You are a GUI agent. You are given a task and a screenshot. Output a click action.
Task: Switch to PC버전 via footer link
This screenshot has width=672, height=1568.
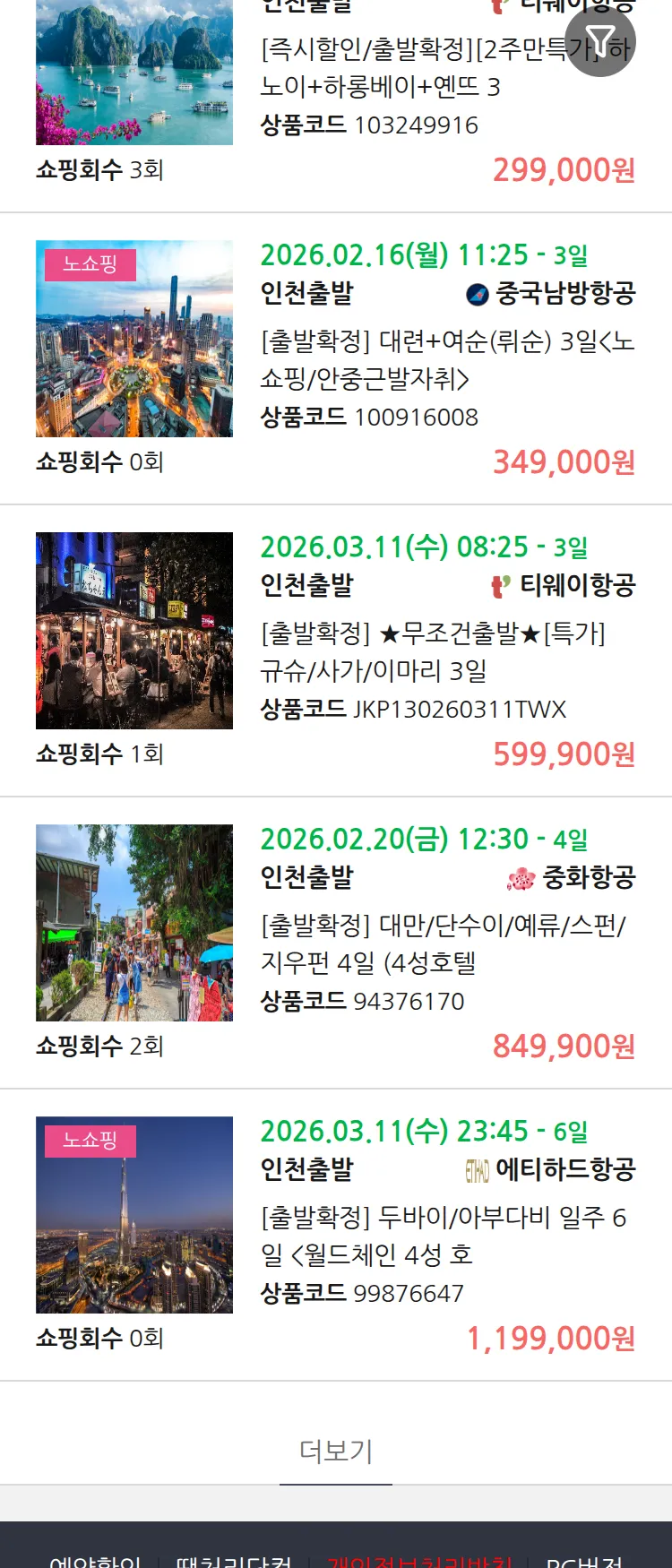coord(584,1560)
